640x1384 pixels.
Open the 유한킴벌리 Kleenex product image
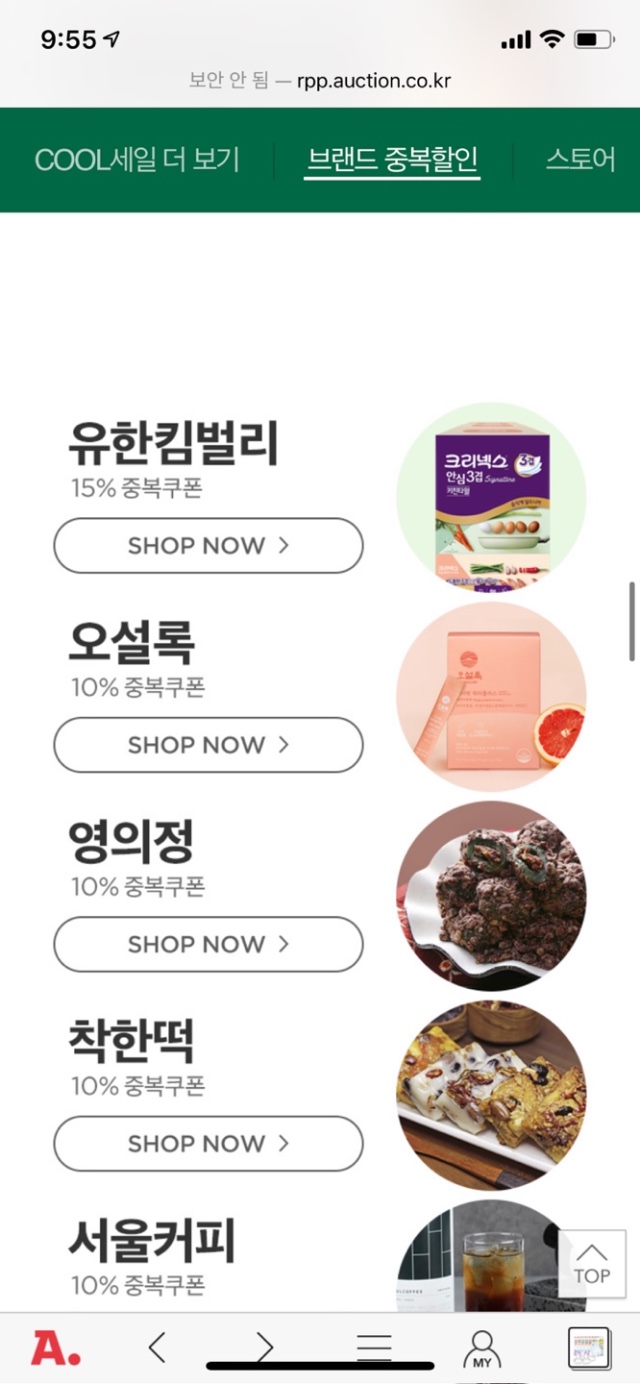click(x=491, y=497)
